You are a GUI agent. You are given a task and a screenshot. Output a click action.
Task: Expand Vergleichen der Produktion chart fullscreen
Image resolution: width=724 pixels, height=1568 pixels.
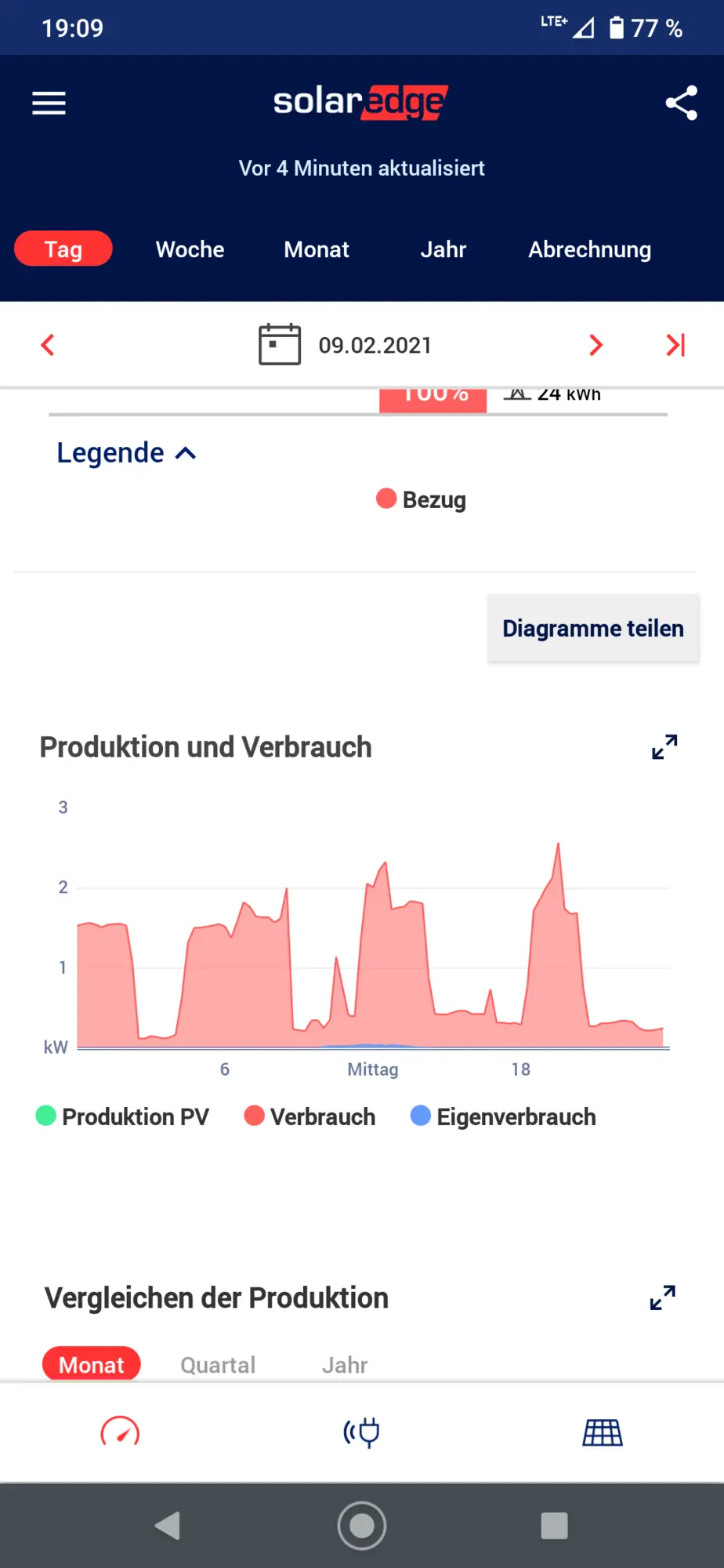click(x=663, y=1298)
